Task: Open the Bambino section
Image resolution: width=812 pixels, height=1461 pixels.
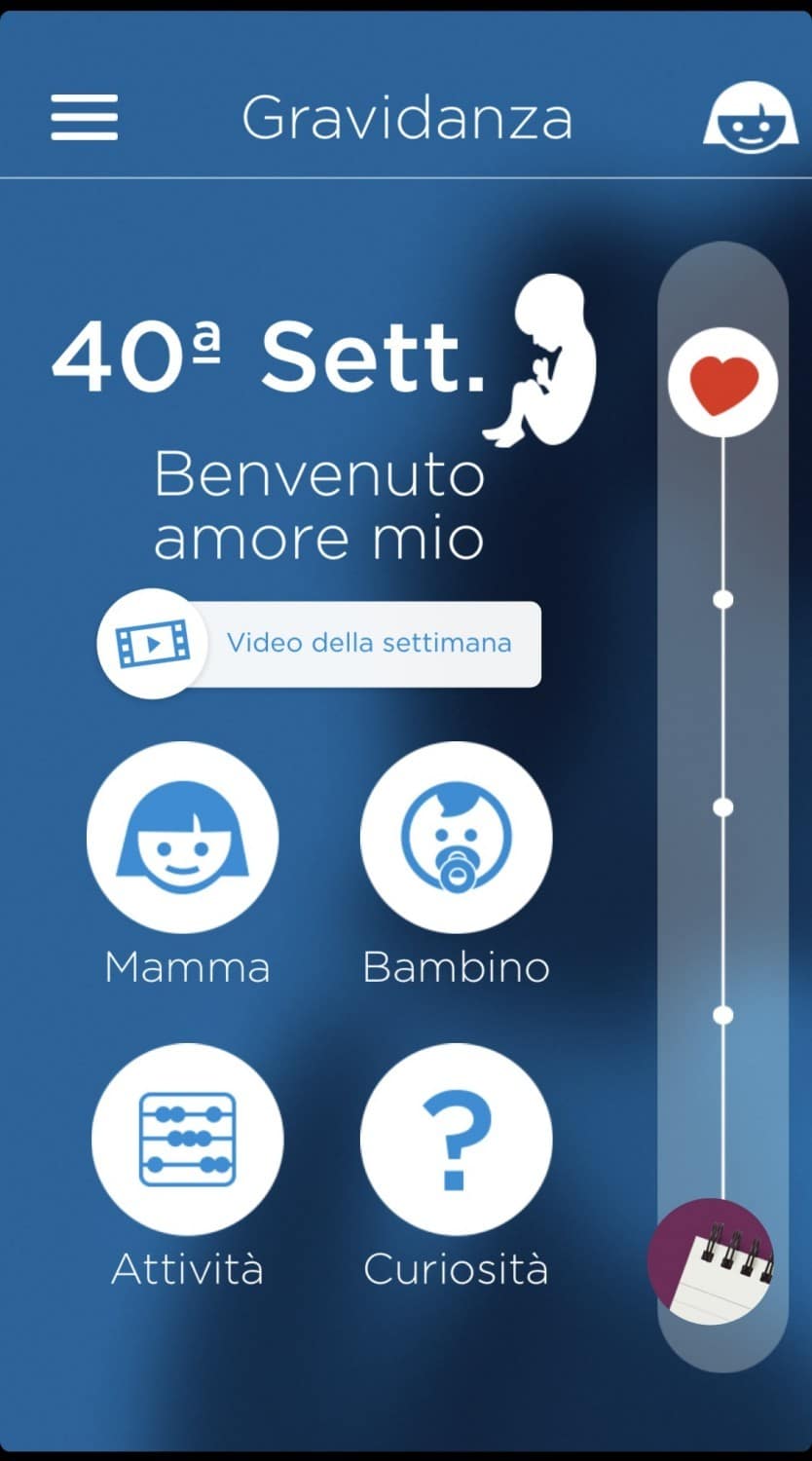Action: pyautogui.click(x=456, y=836)
